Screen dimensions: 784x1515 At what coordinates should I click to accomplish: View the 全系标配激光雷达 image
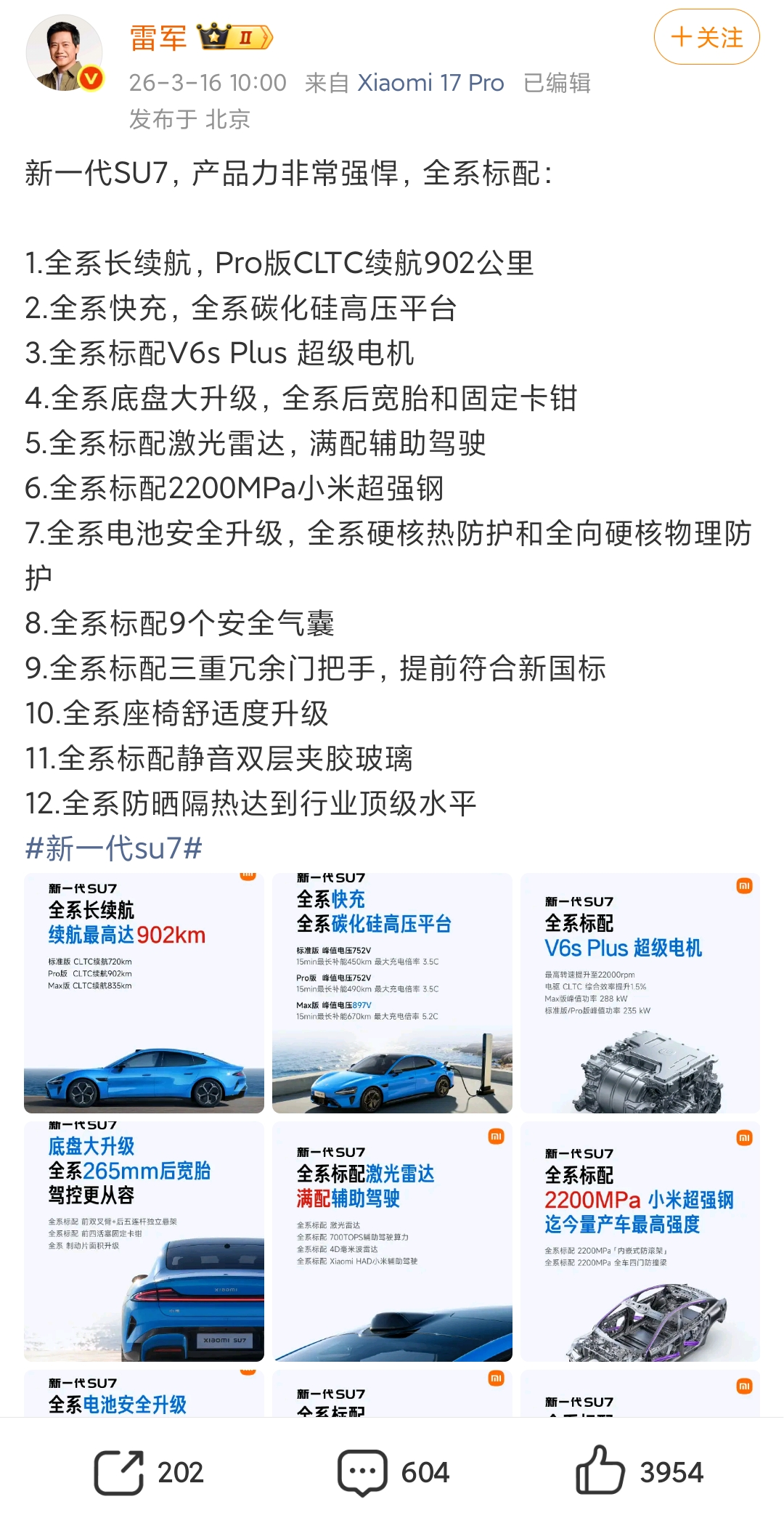click(x=392, y=1241)
